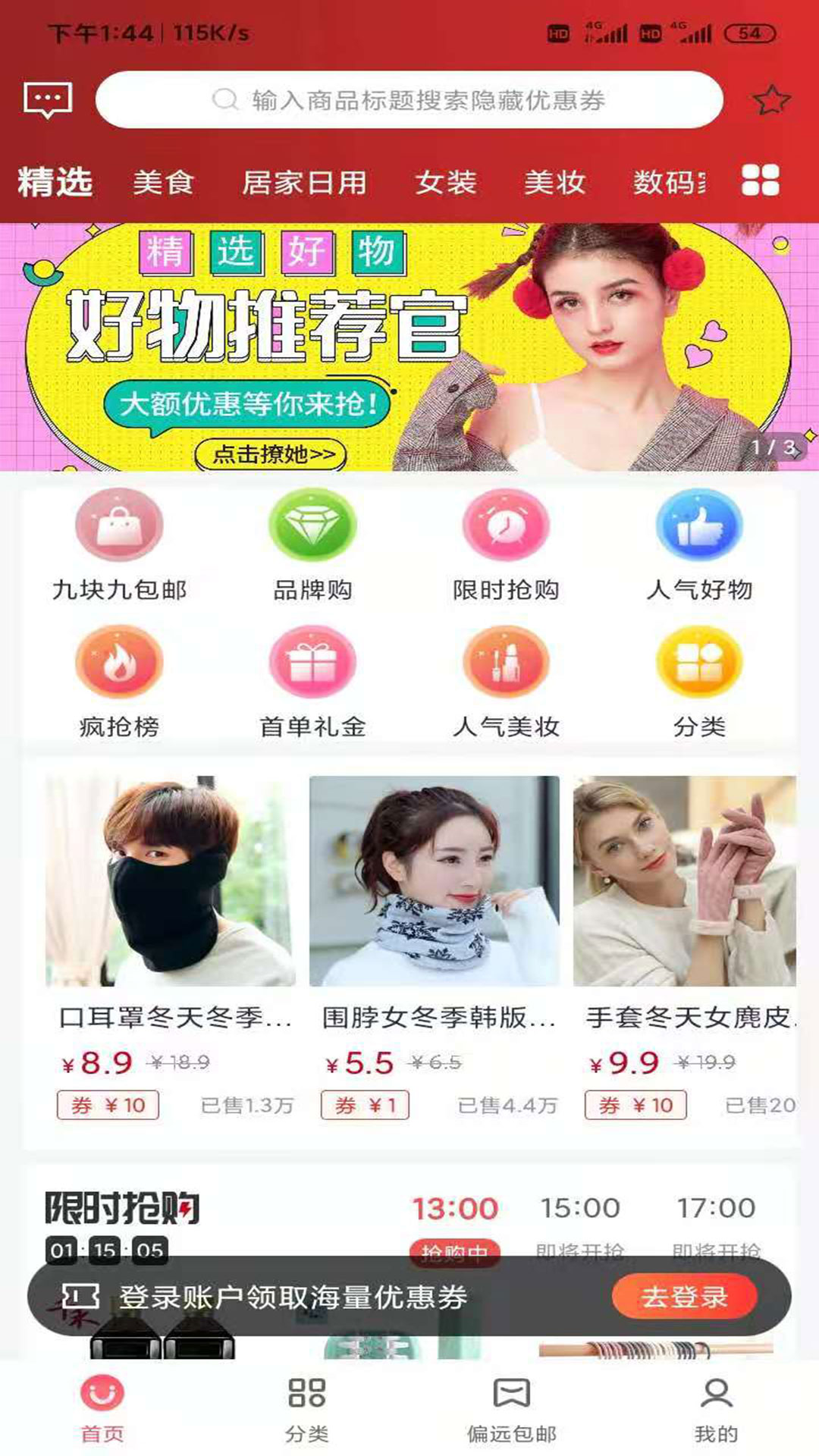The width and height of the screenshot is (819, 1456).
Task: Open favorites via the star icon
Action: pyautogui.click(x=771, y=100)
